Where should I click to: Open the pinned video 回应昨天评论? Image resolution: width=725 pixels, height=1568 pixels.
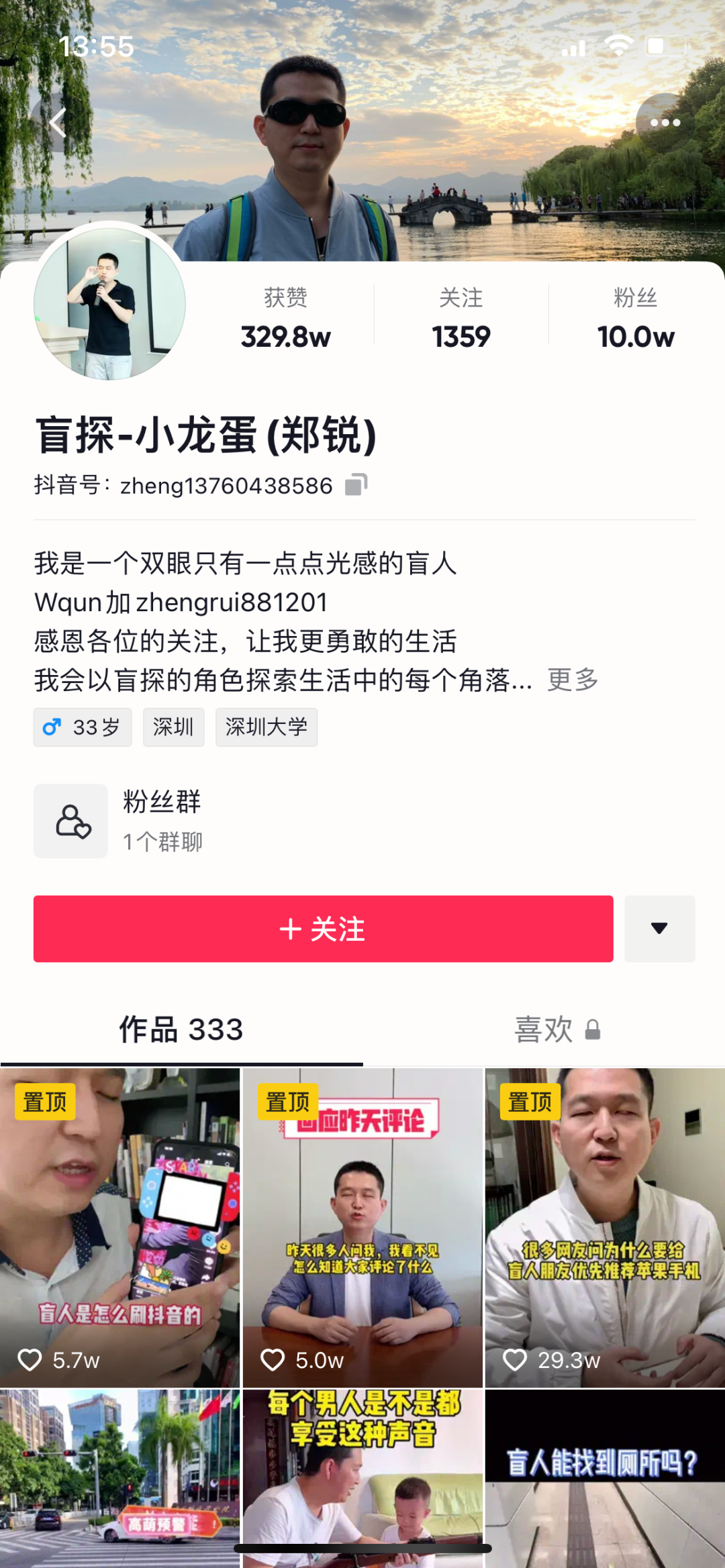pyautogui.click(x=362, y=1226)
